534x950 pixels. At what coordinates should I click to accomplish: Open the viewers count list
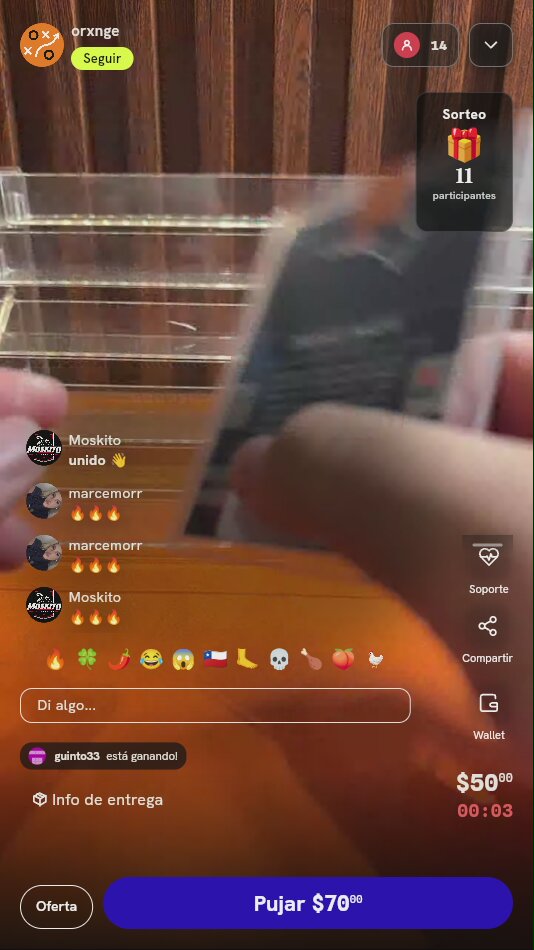pos(420,45)
